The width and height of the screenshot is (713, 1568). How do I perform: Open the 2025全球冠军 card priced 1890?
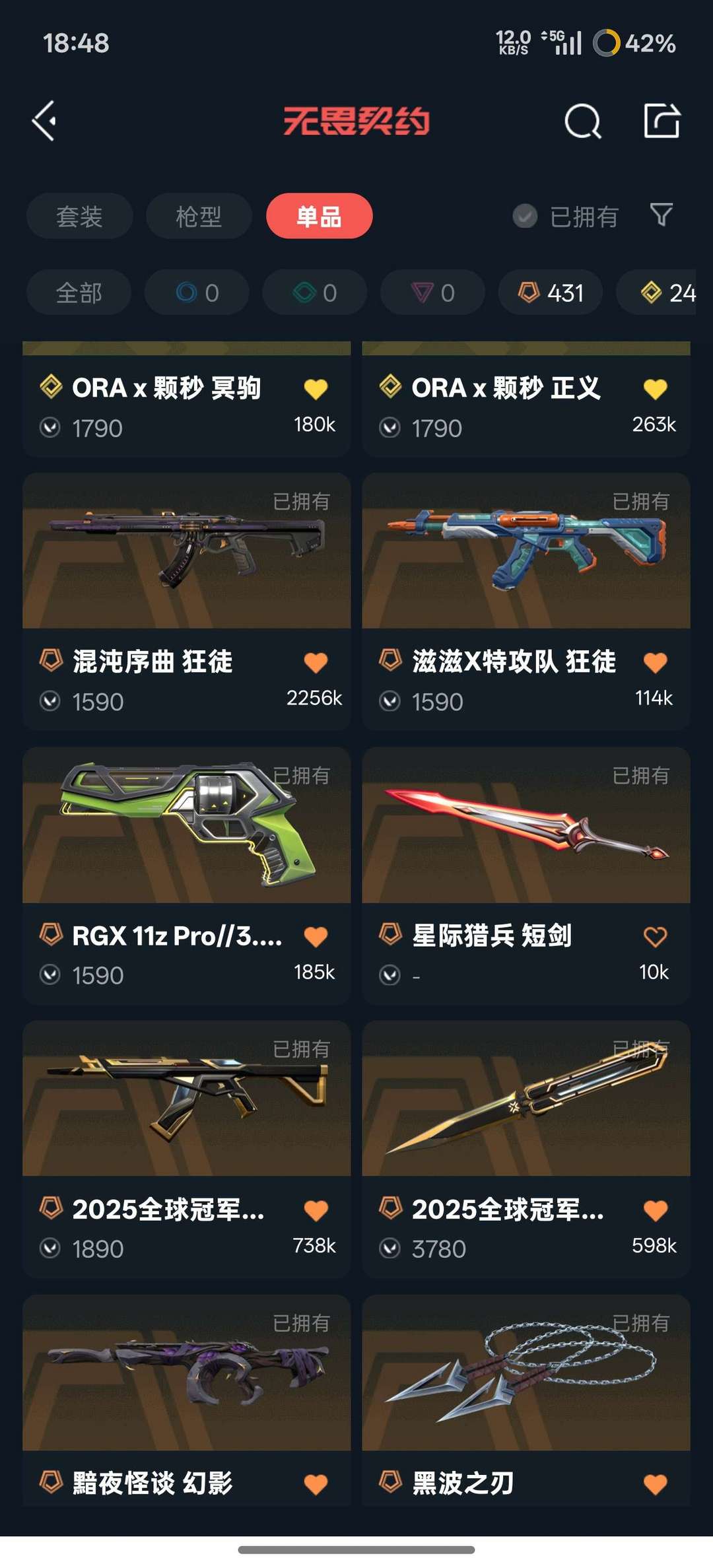click(186, 1149)
